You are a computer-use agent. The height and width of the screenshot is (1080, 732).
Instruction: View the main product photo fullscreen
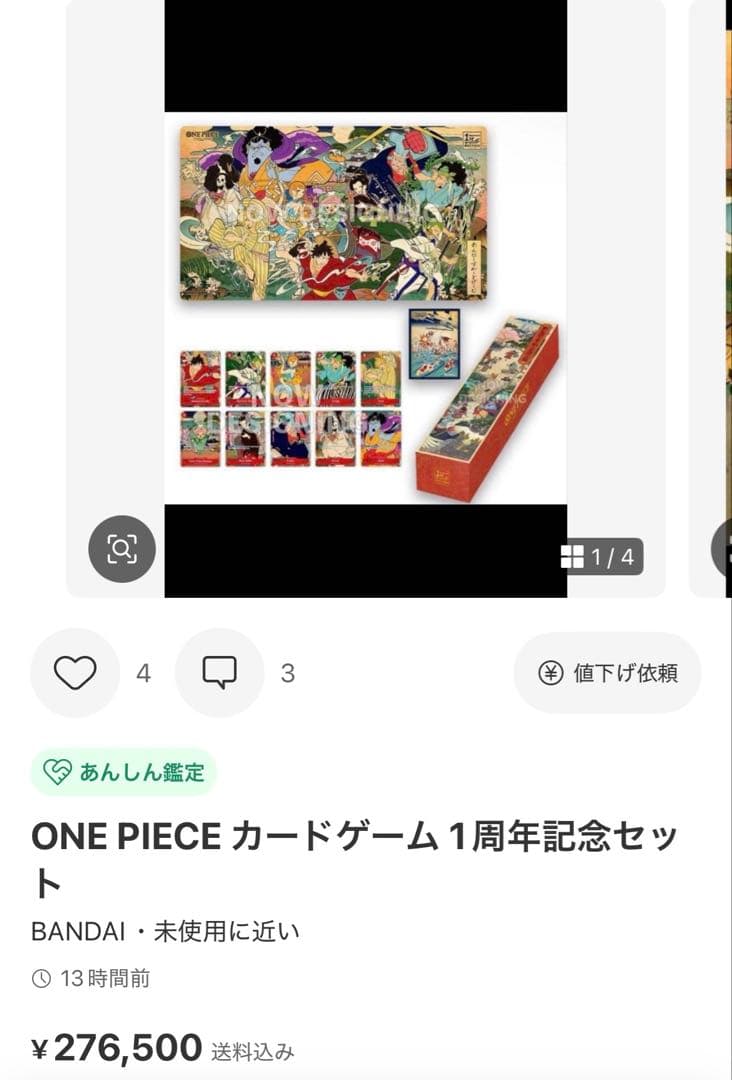point(365,300)
